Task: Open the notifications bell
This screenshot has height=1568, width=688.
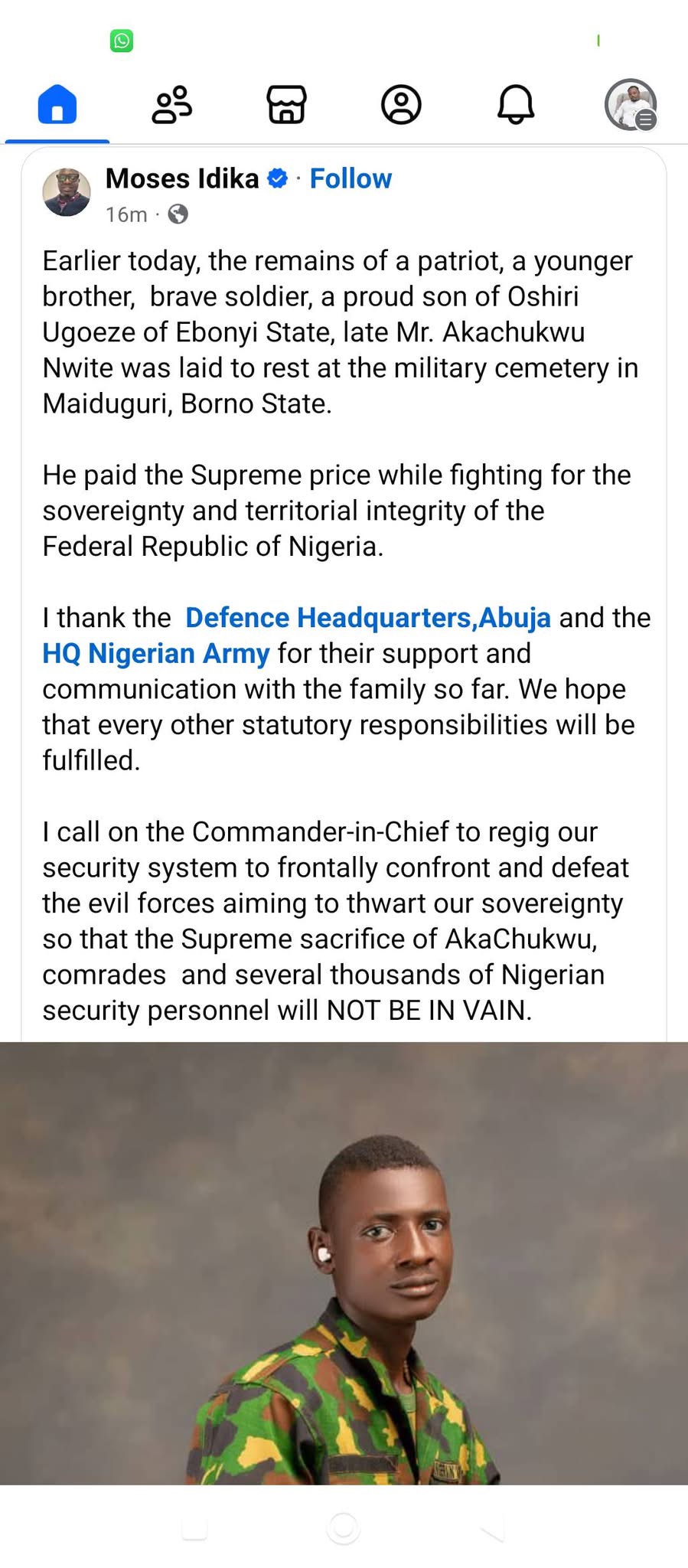Action: [x=516, y=104]
